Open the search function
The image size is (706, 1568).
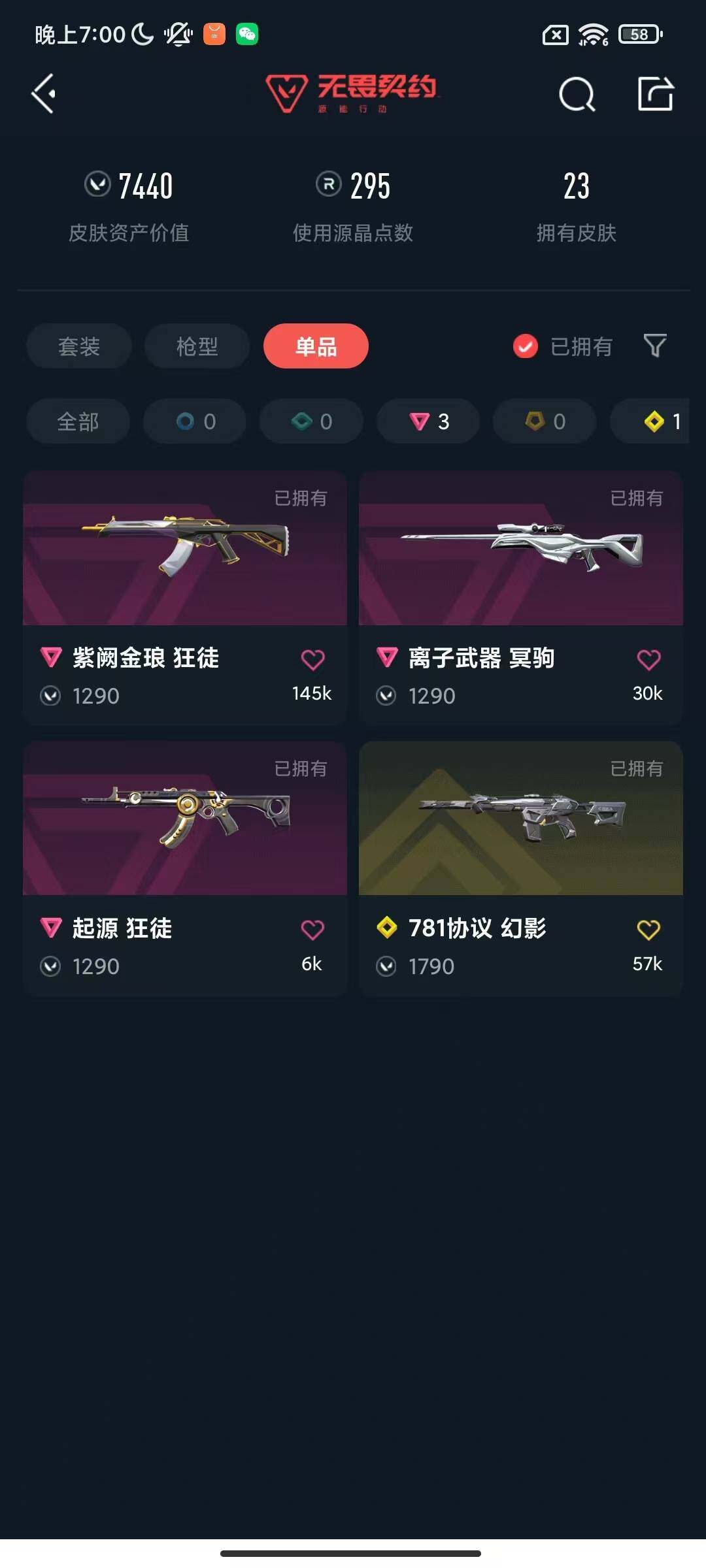pyautogui.click(x=577, y=93)
